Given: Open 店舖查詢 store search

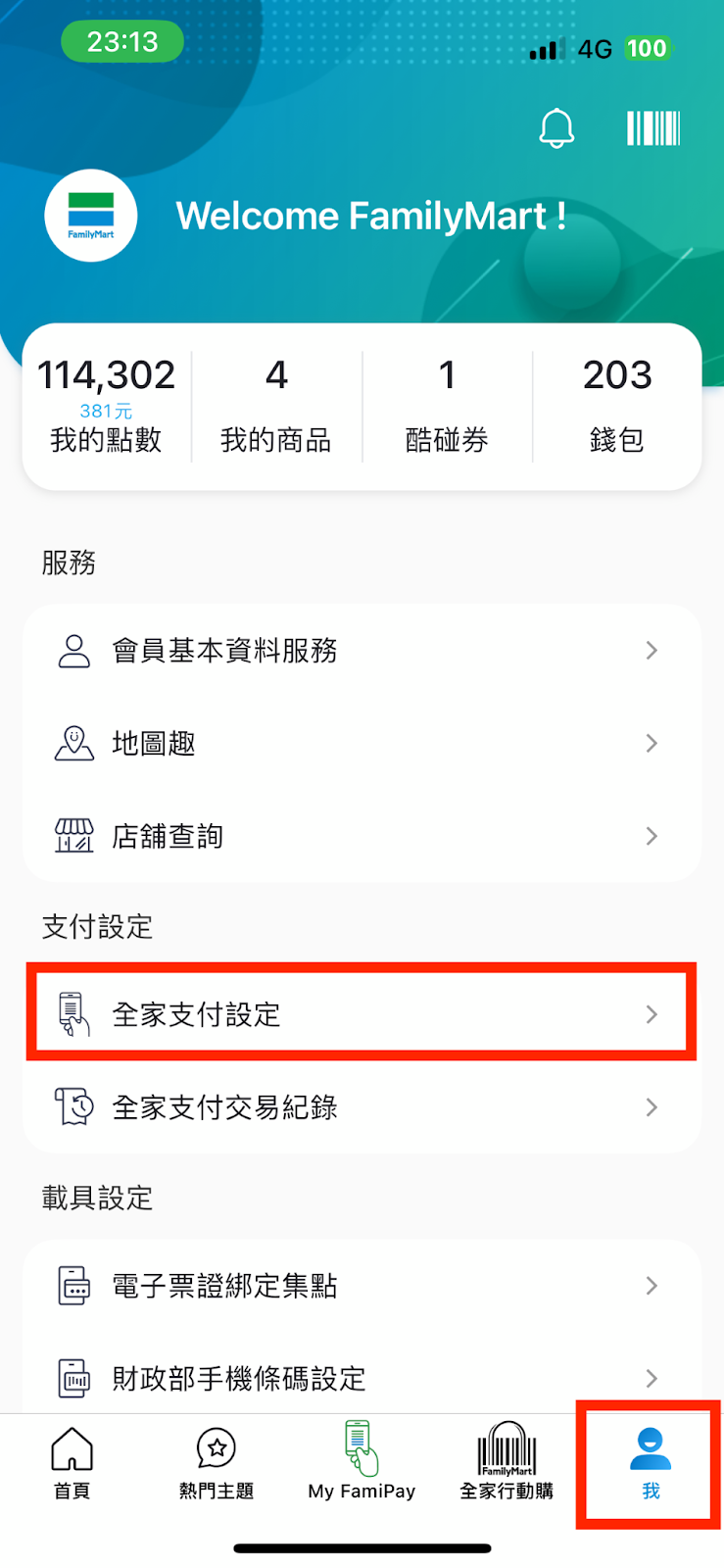Looking at the screenshot, I should 362,836.
